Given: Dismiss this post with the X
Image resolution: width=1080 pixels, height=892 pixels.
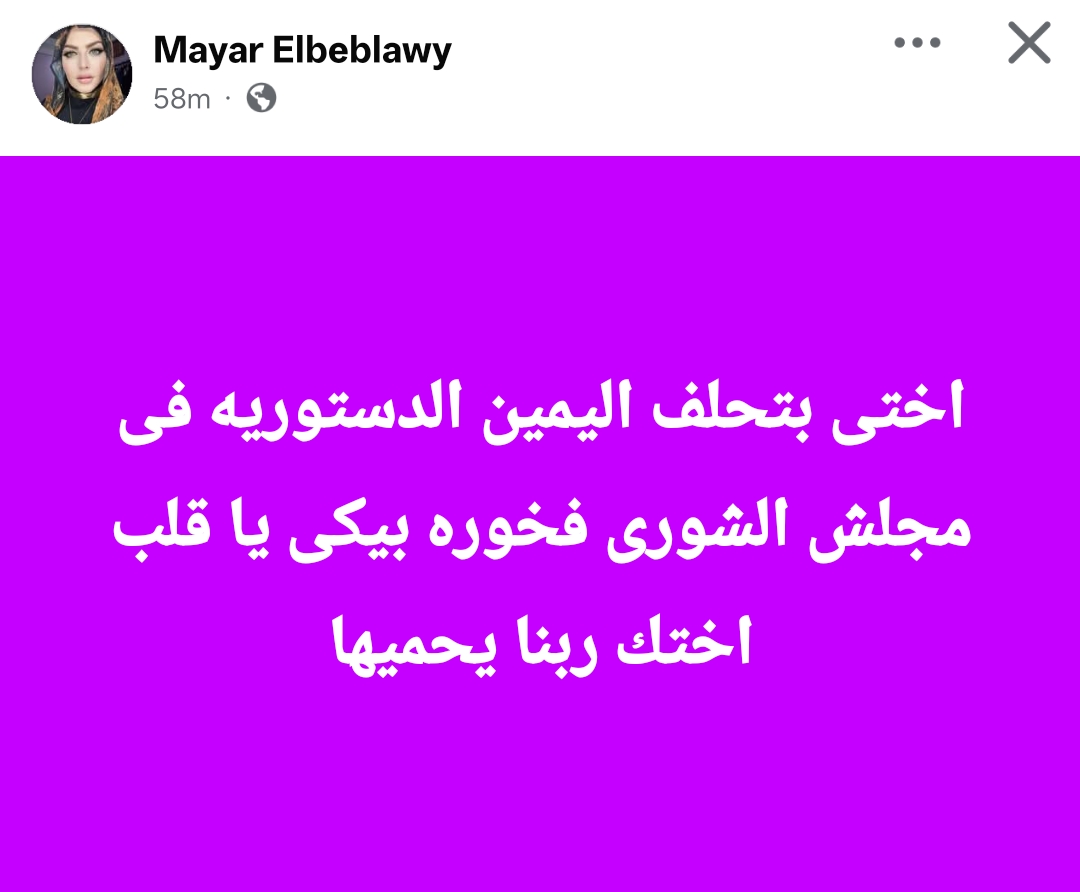Looking at the screenshot, I should 1029,43.
